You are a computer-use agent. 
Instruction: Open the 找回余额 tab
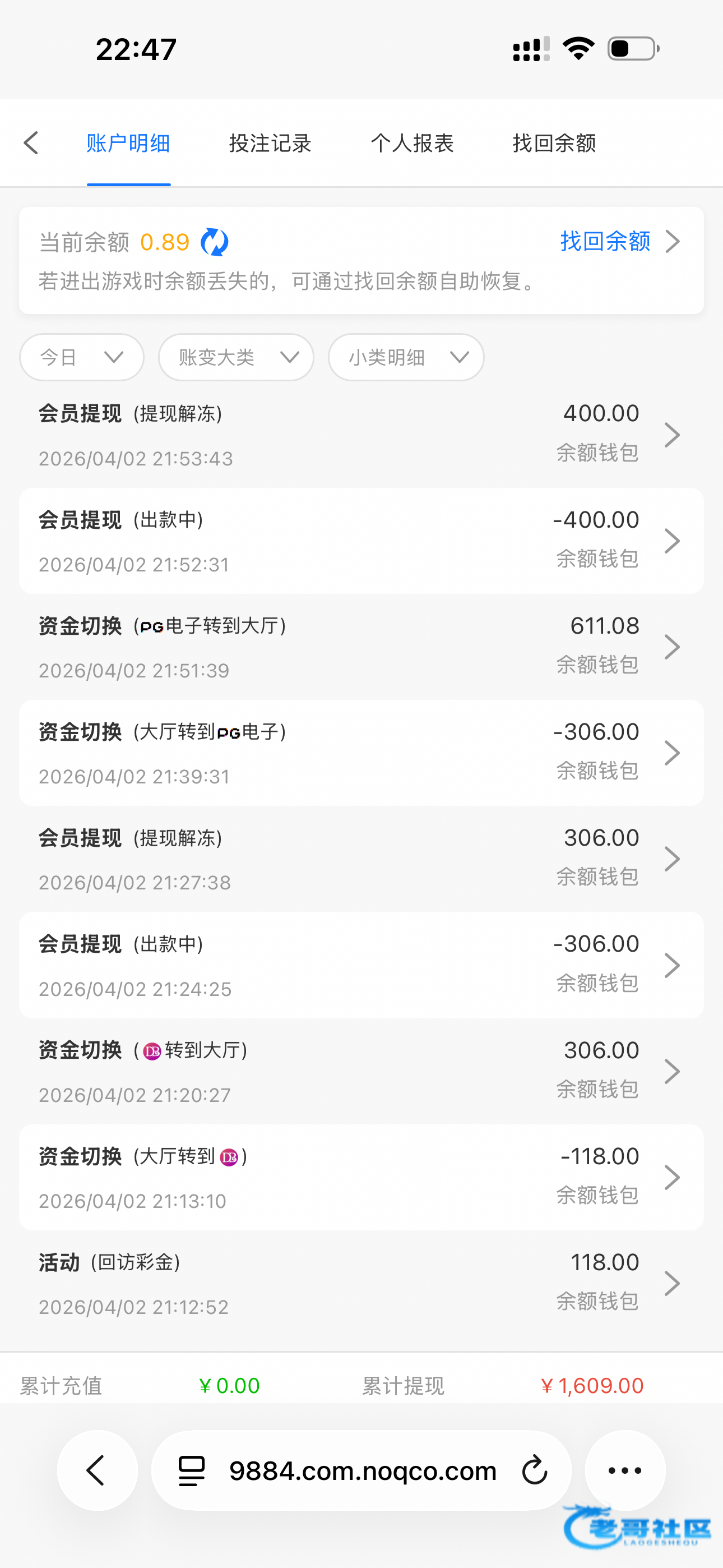pyautogui.click(x=554, y=144)
